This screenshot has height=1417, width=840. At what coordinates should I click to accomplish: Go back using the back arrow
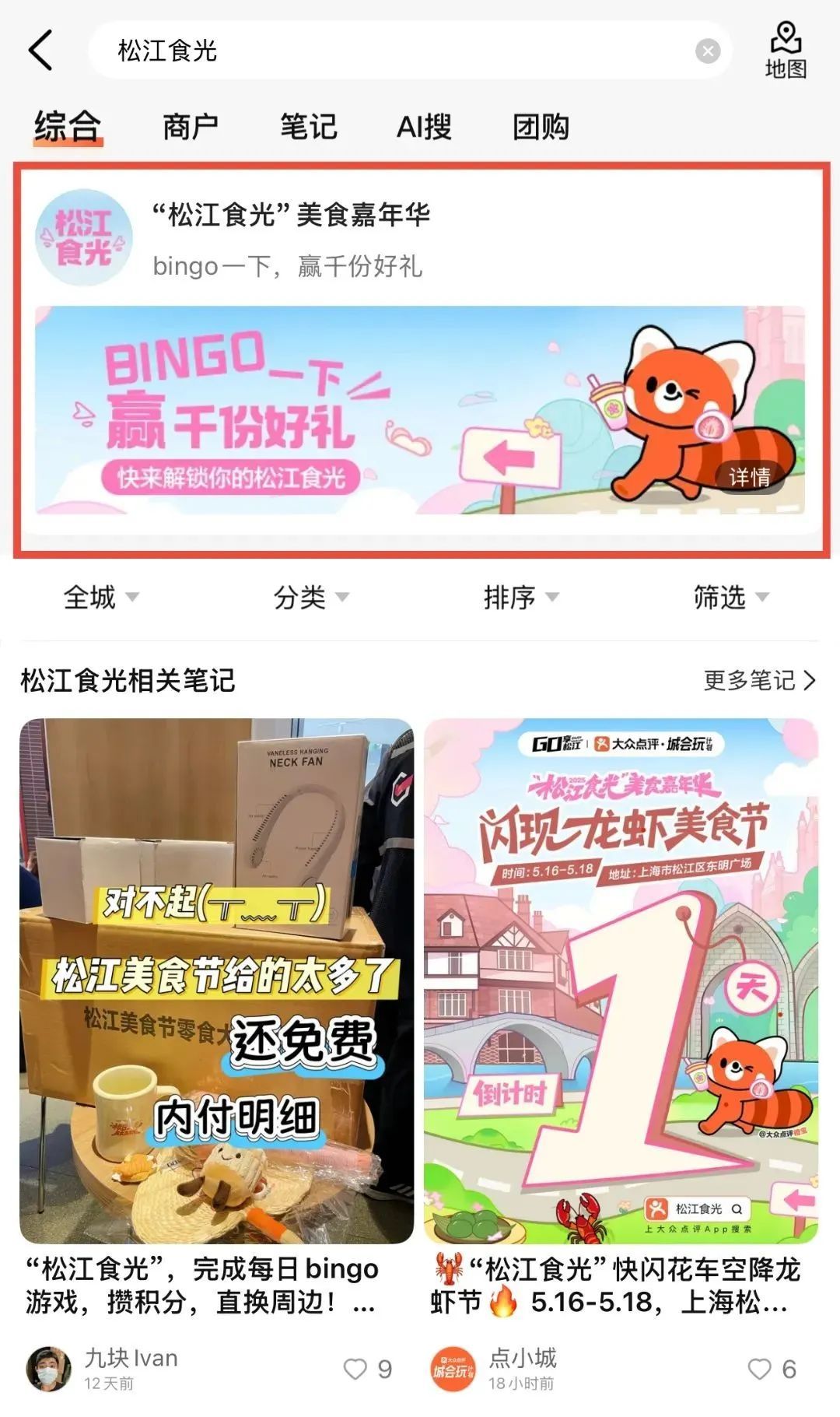[x=40, y=51]
